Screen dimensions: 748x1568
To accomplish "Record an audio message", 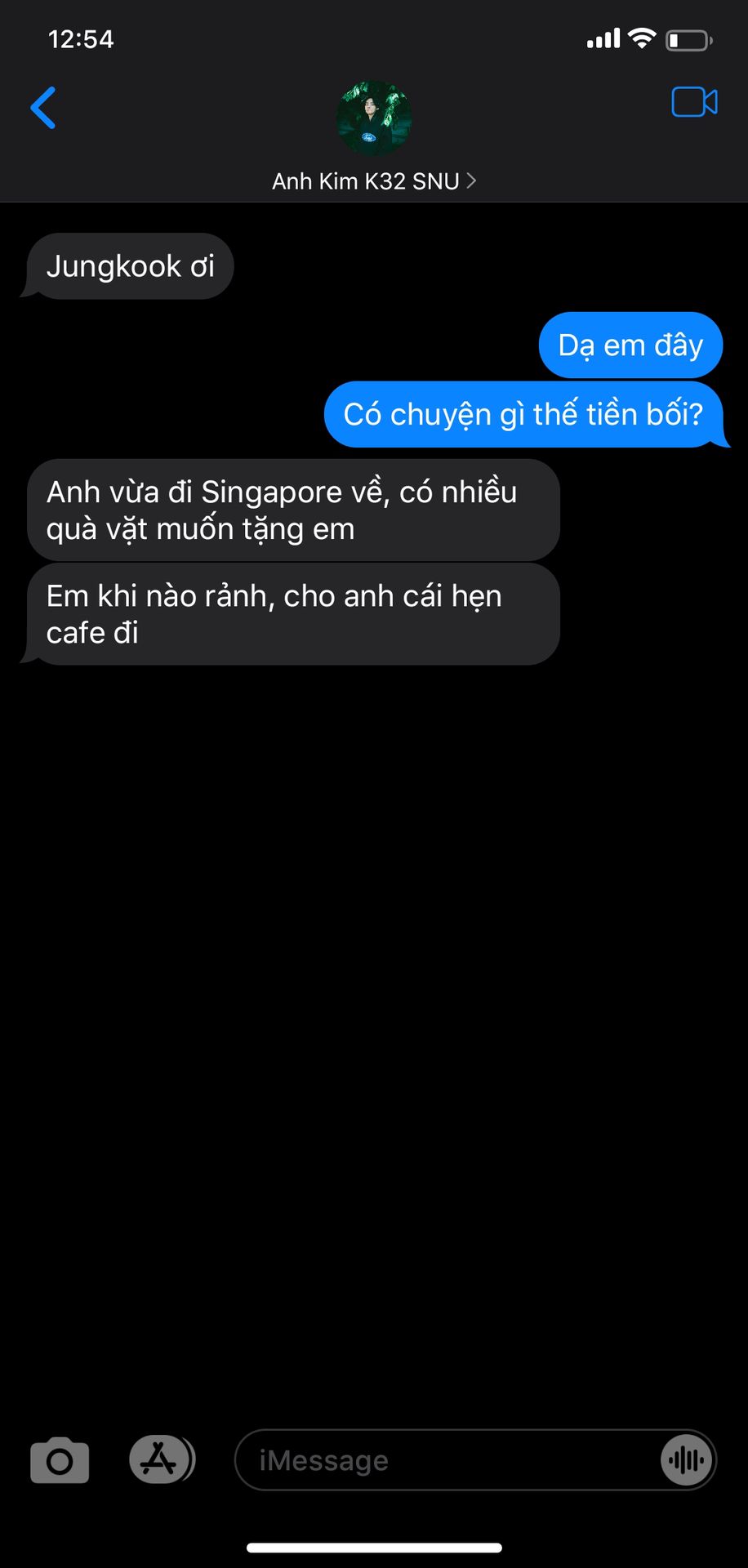I will point(687,1460).
